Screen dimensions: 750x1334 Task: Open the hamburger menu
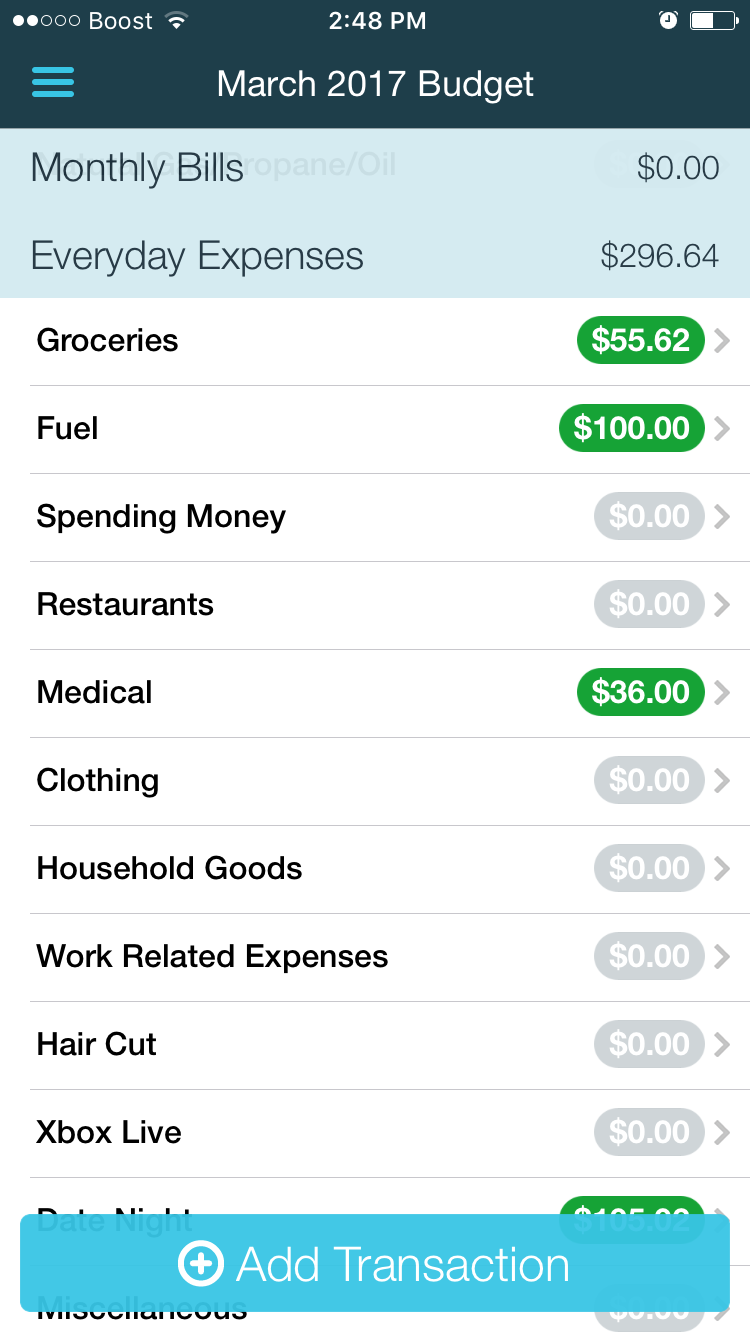[x=53, y=82]
